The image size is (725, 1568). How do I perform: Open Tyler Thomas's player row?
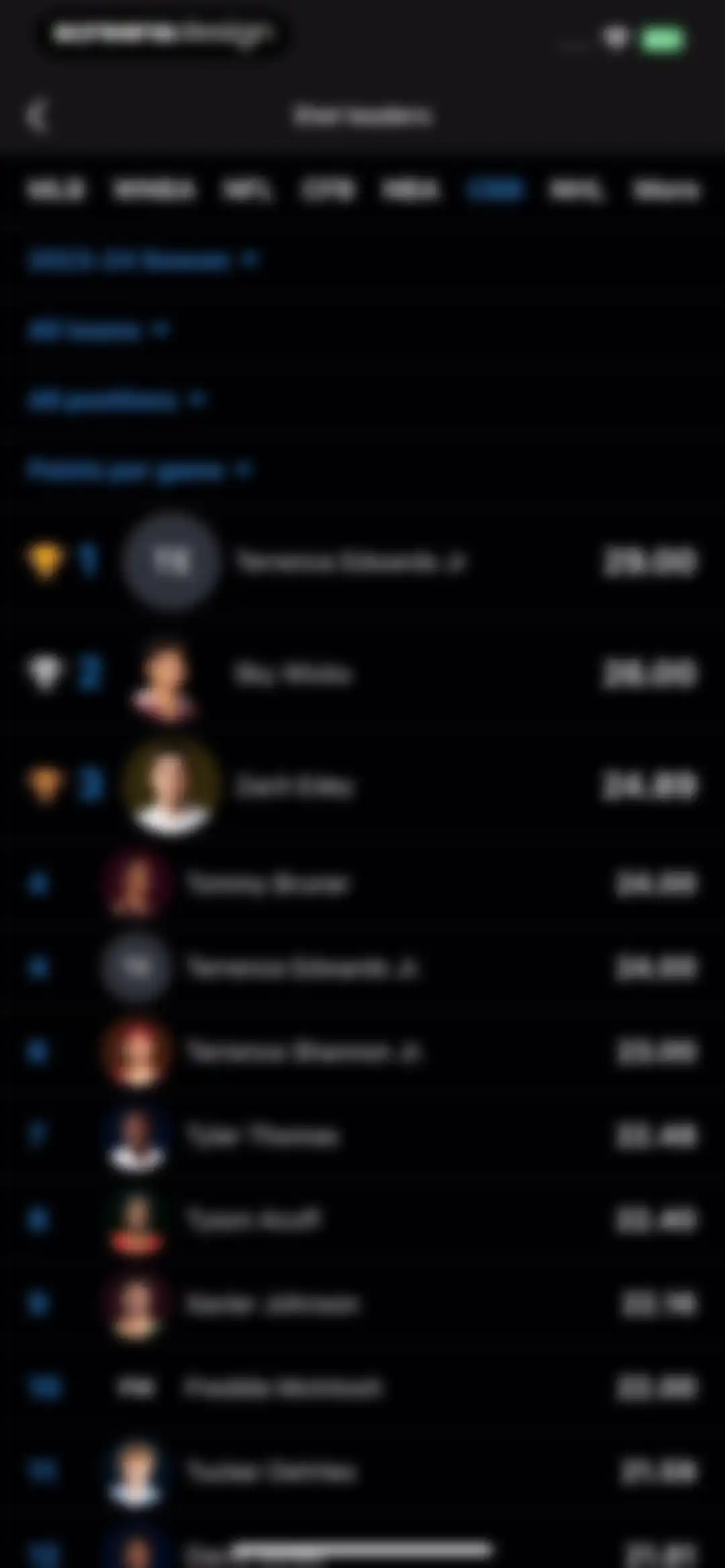(x=362, y=1136)
